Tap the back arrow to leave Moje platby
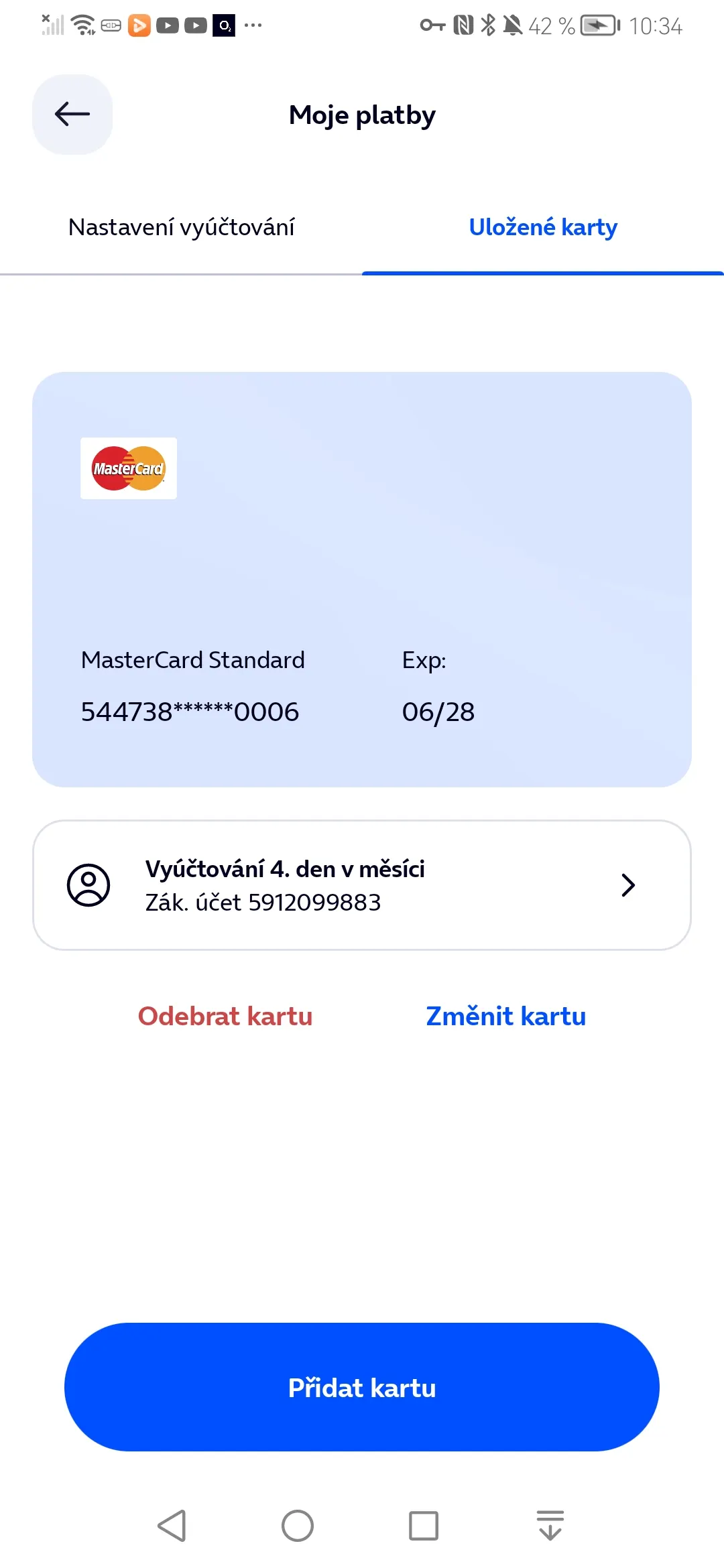Screen dimensions: 724x1568 point(72,114)
